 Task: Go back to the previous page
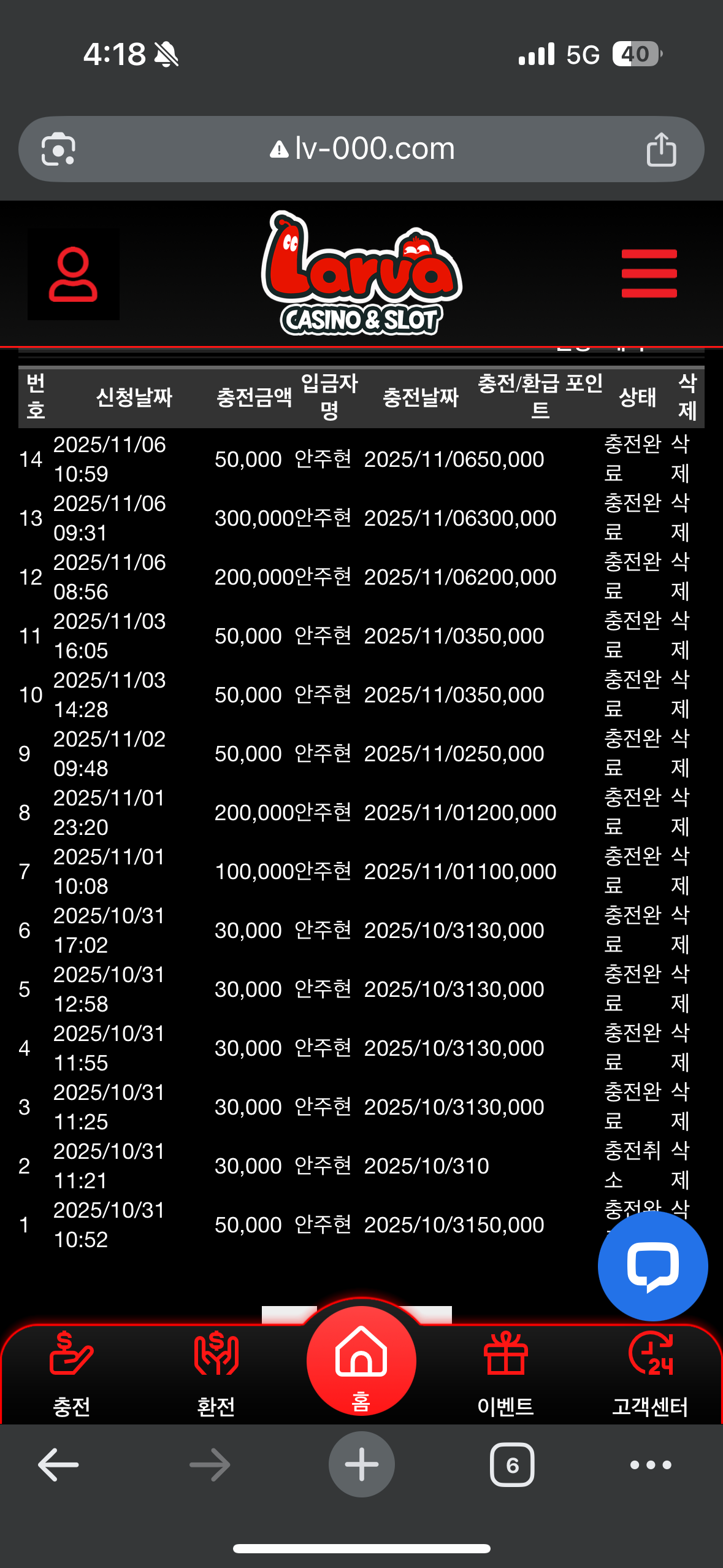coord(58,1465)
